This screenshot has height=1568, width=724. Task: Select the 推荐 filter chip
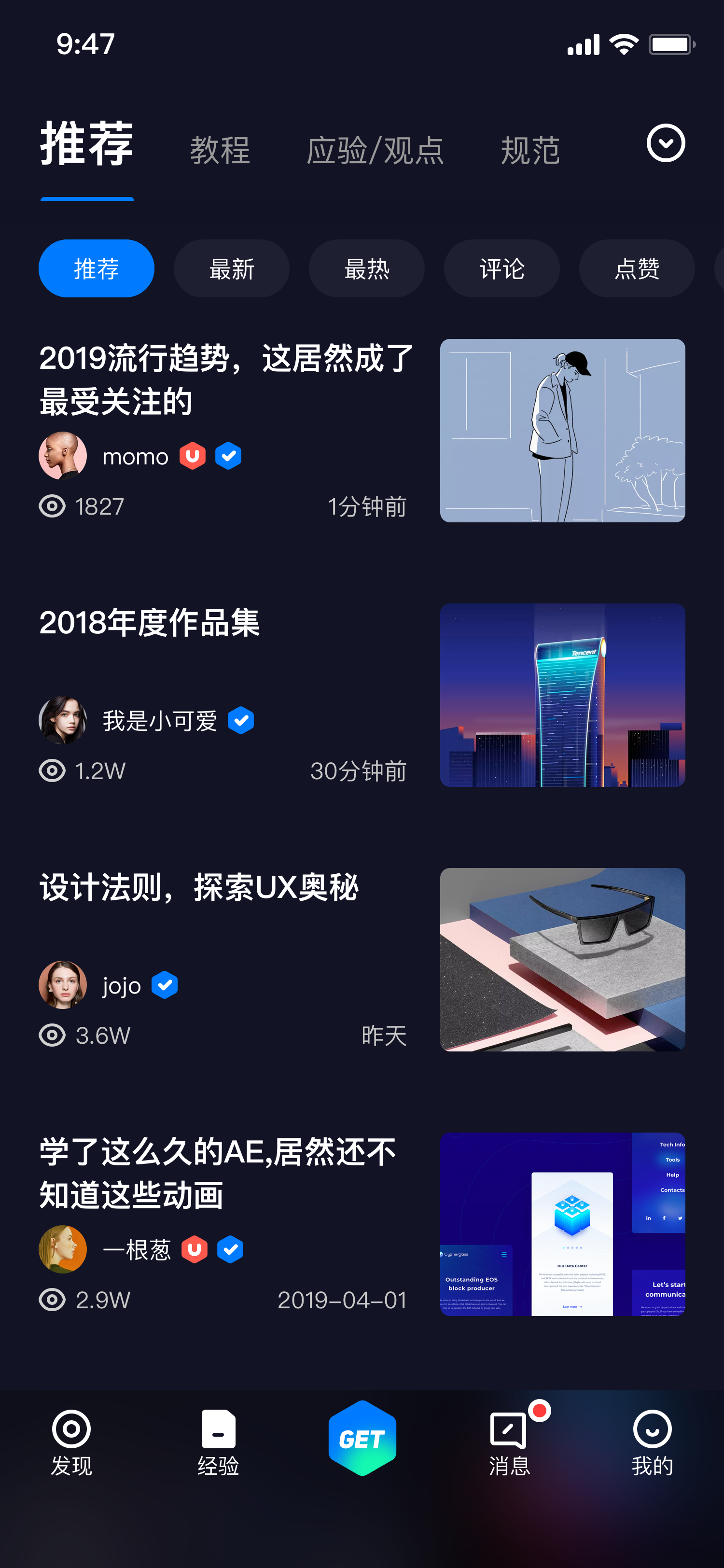[x=96, y=268]
